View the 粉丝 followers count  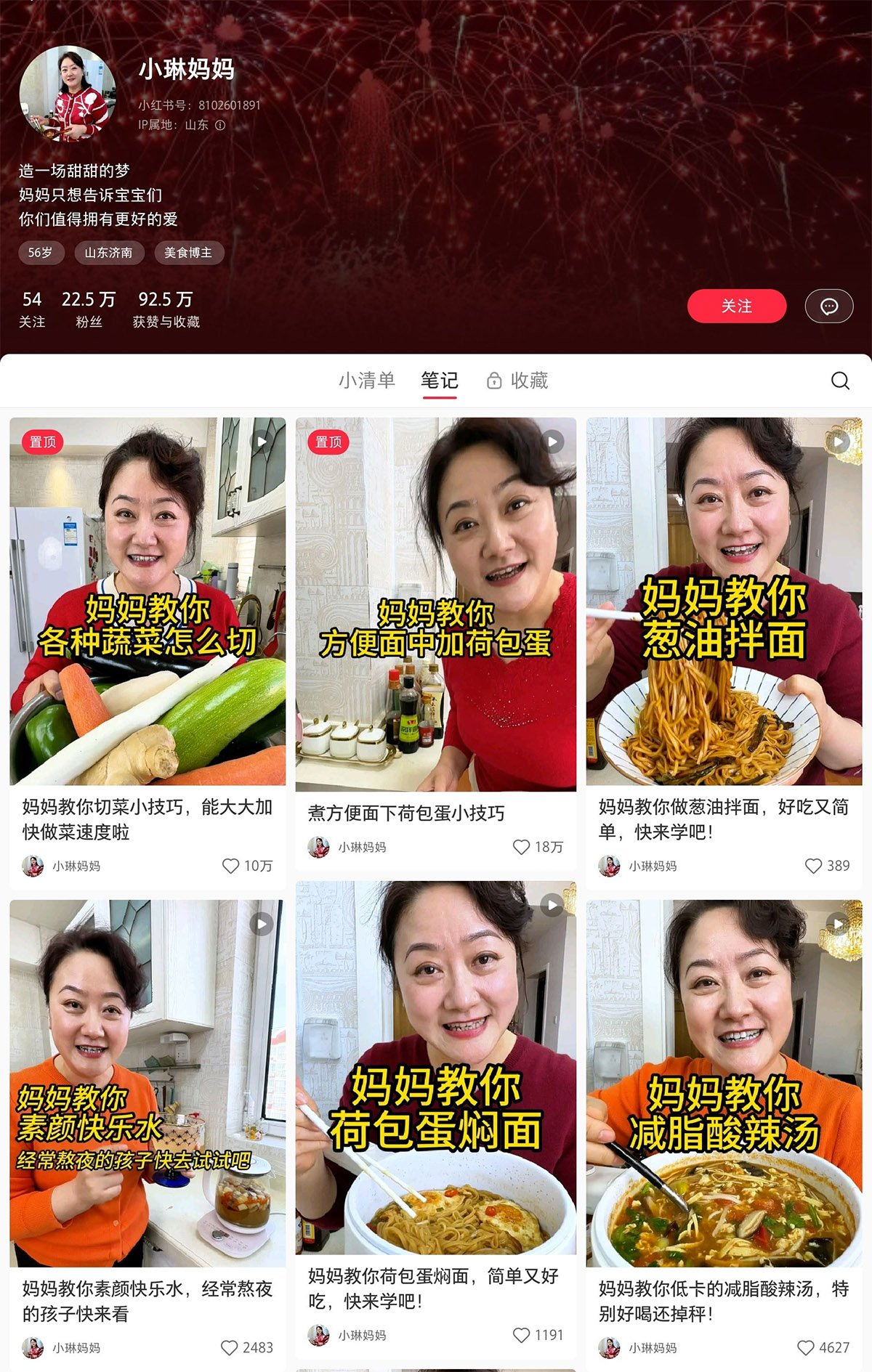89,309
